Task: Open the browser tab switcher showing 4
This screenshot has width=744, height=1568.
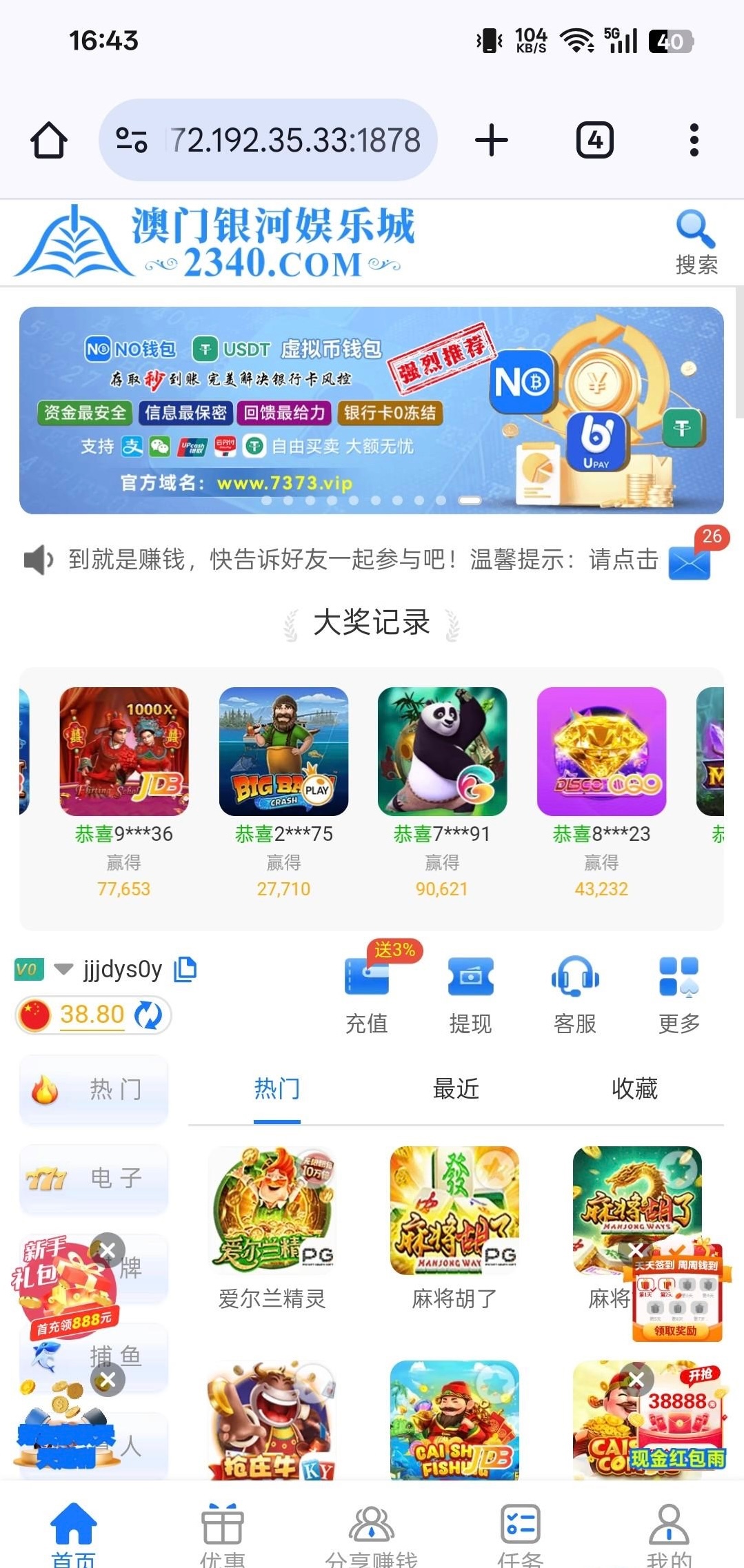Action: pyautogui.click(x=594, y=140)
